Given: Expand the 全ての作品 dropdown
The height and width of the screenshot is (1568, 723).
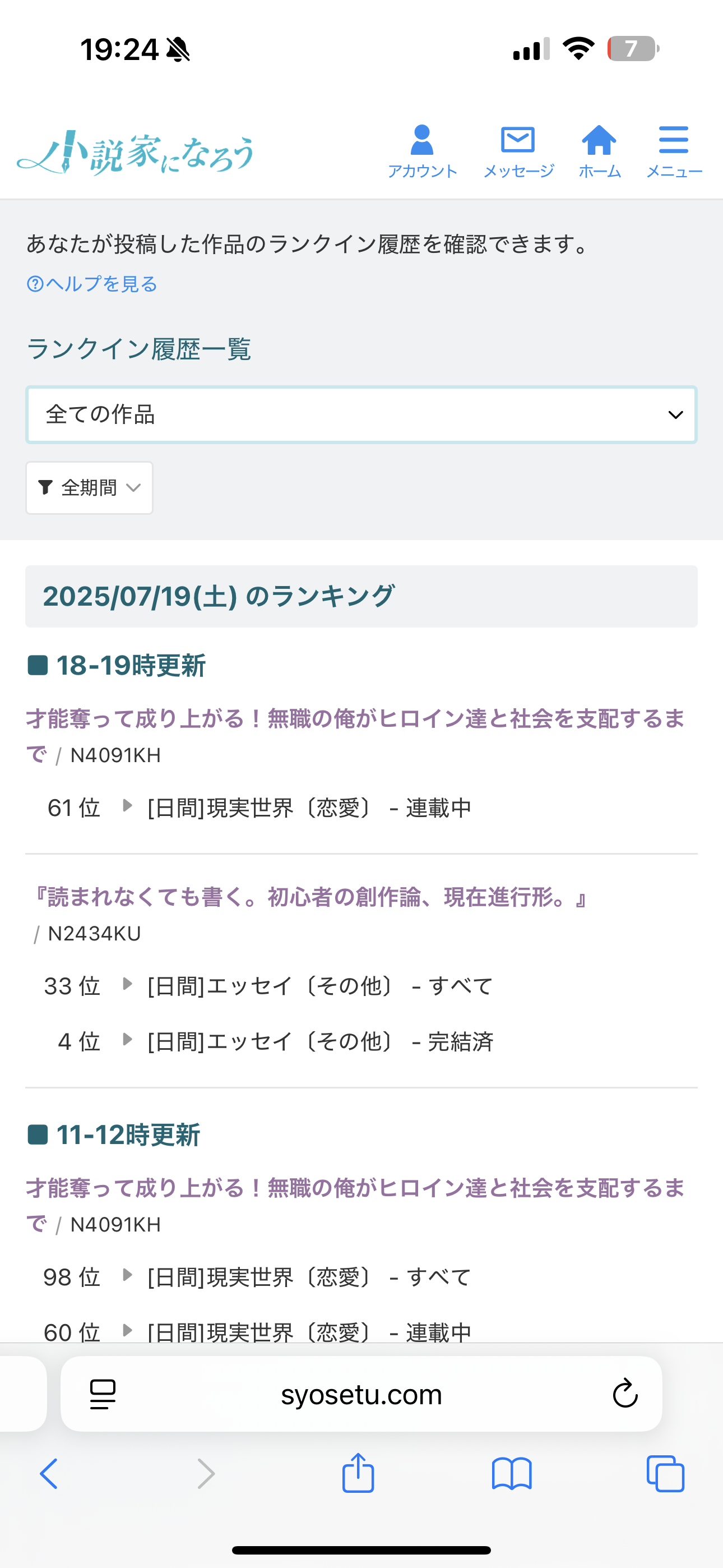Looking at the screenshot, I should (361, 414).
